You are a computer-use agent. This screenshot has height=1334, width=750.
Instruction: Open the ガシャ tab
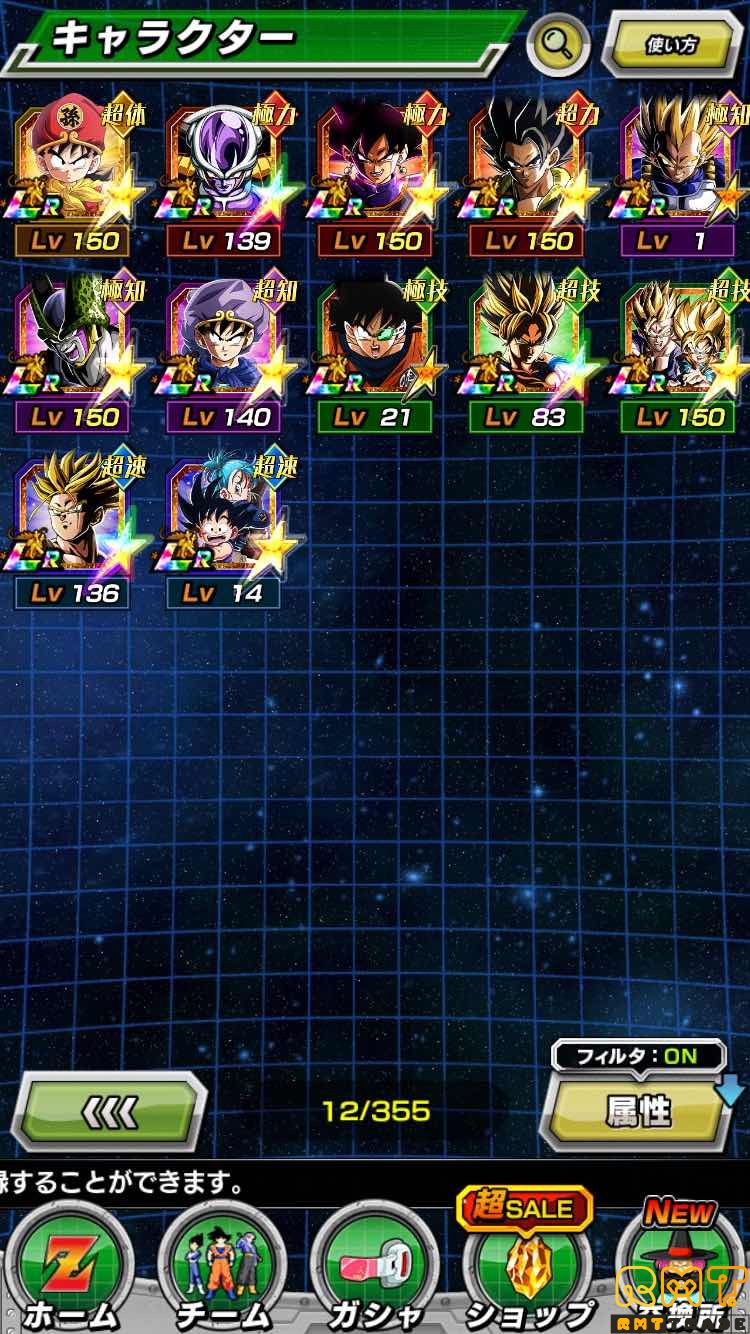pos(374,1272)
